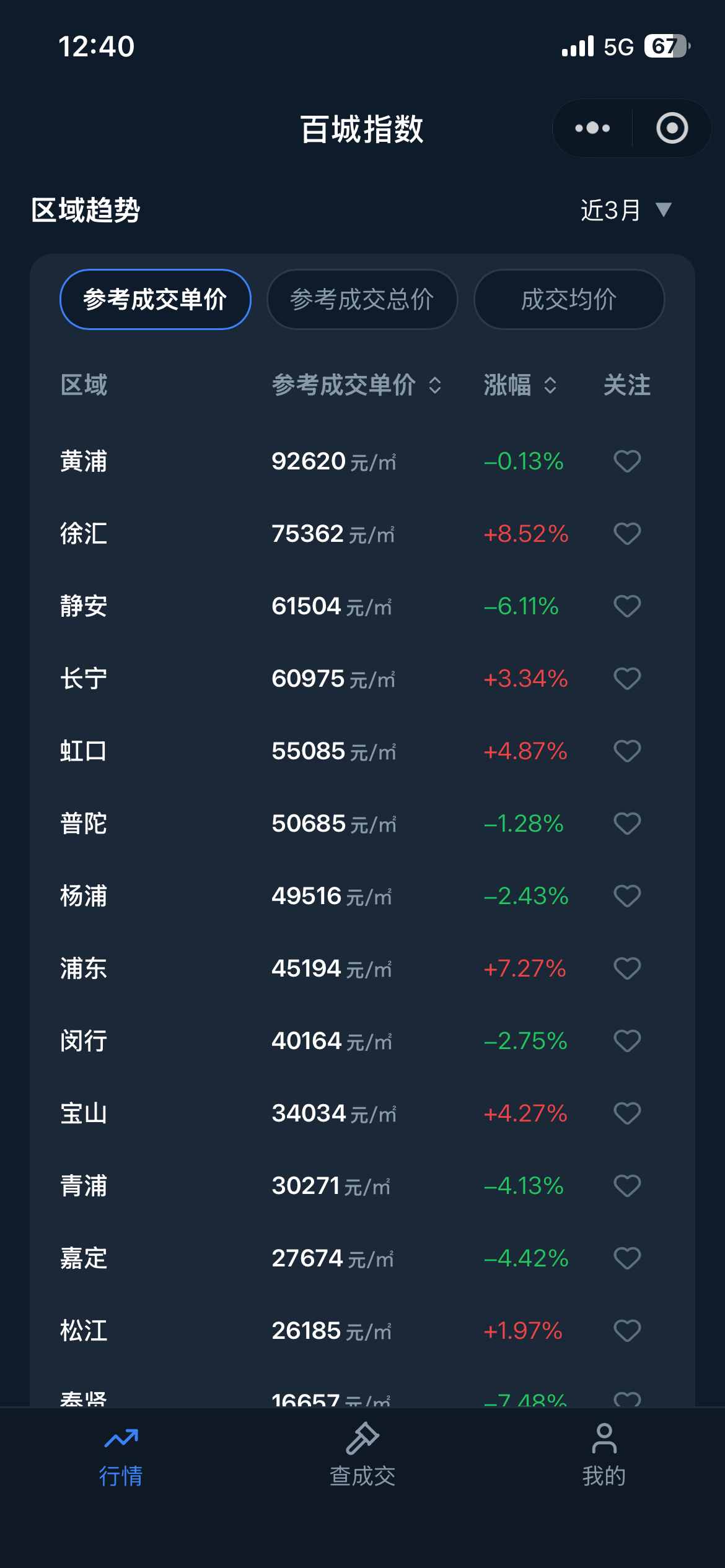
Task: Open the 我的 tab
Action: click(x=604, y=1455)
